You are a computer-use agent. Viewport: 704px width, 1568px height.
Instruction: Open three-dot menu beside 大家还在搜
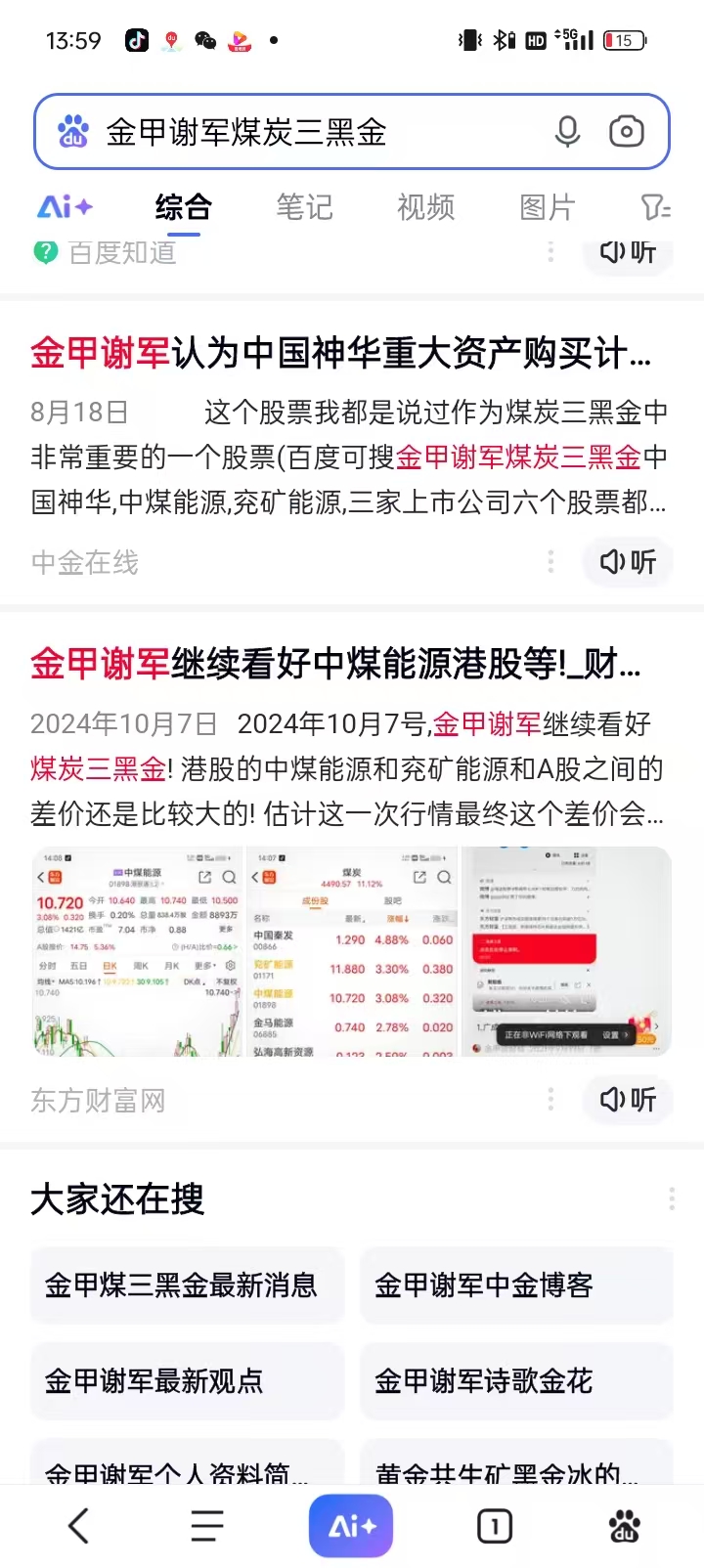point(672,1198)
